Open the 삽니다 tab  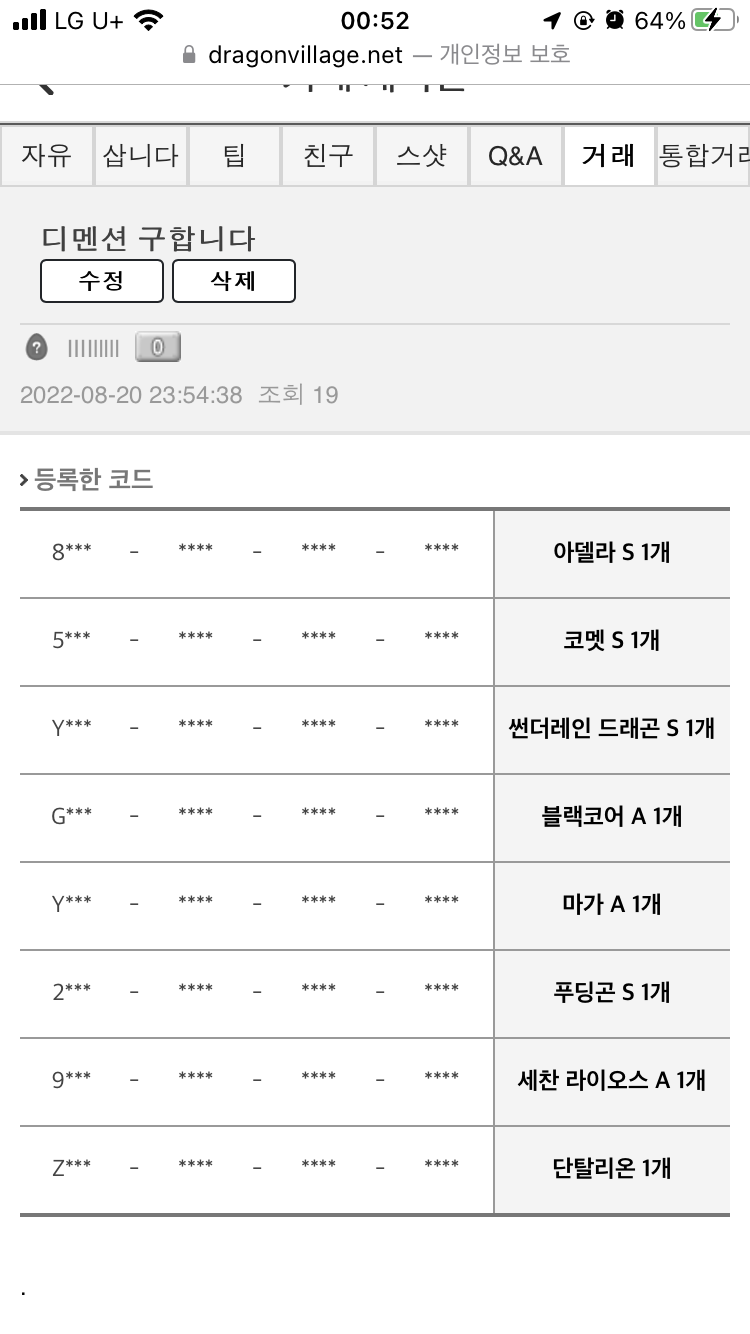[141, 156]
